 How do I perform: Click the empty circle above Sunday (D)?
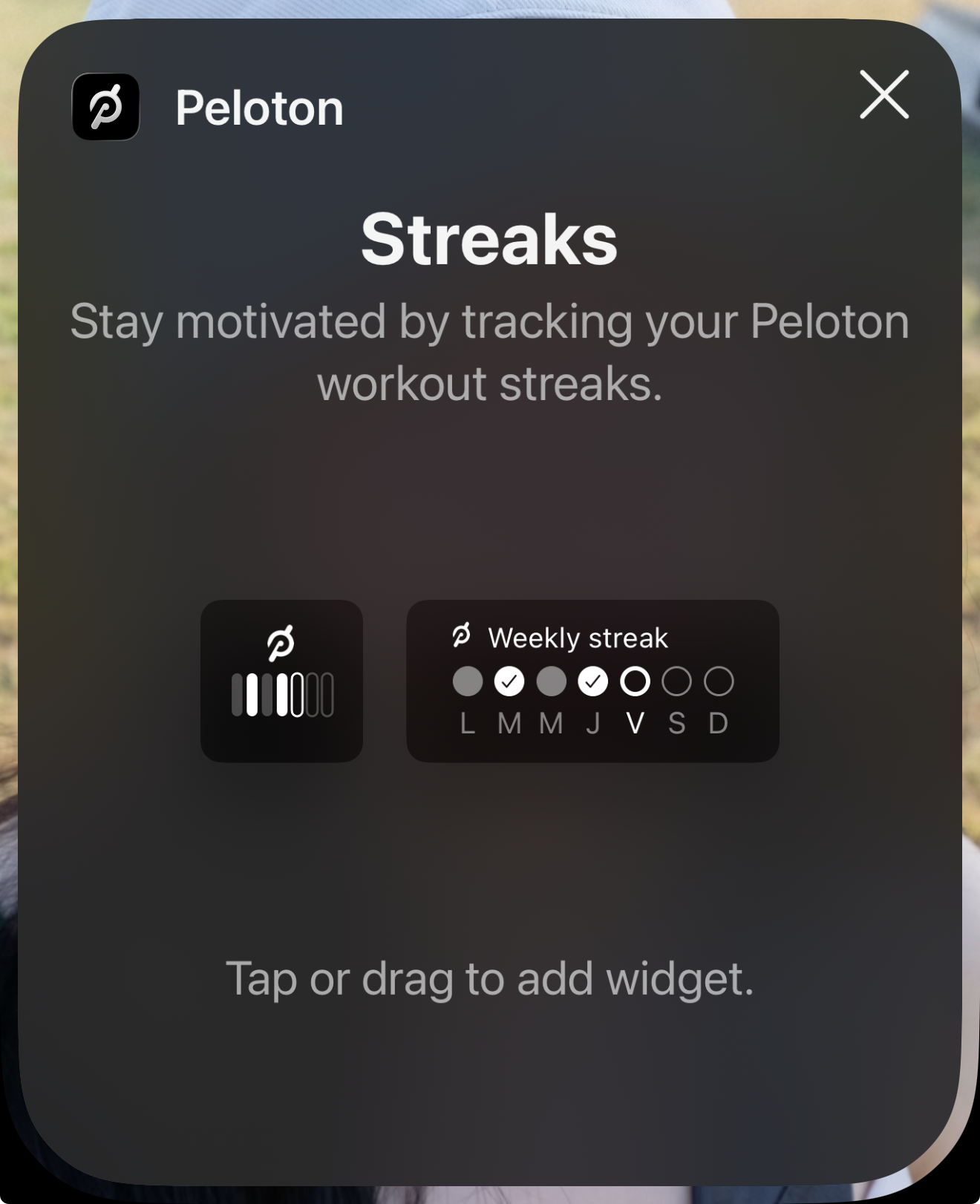click(718, 681)
